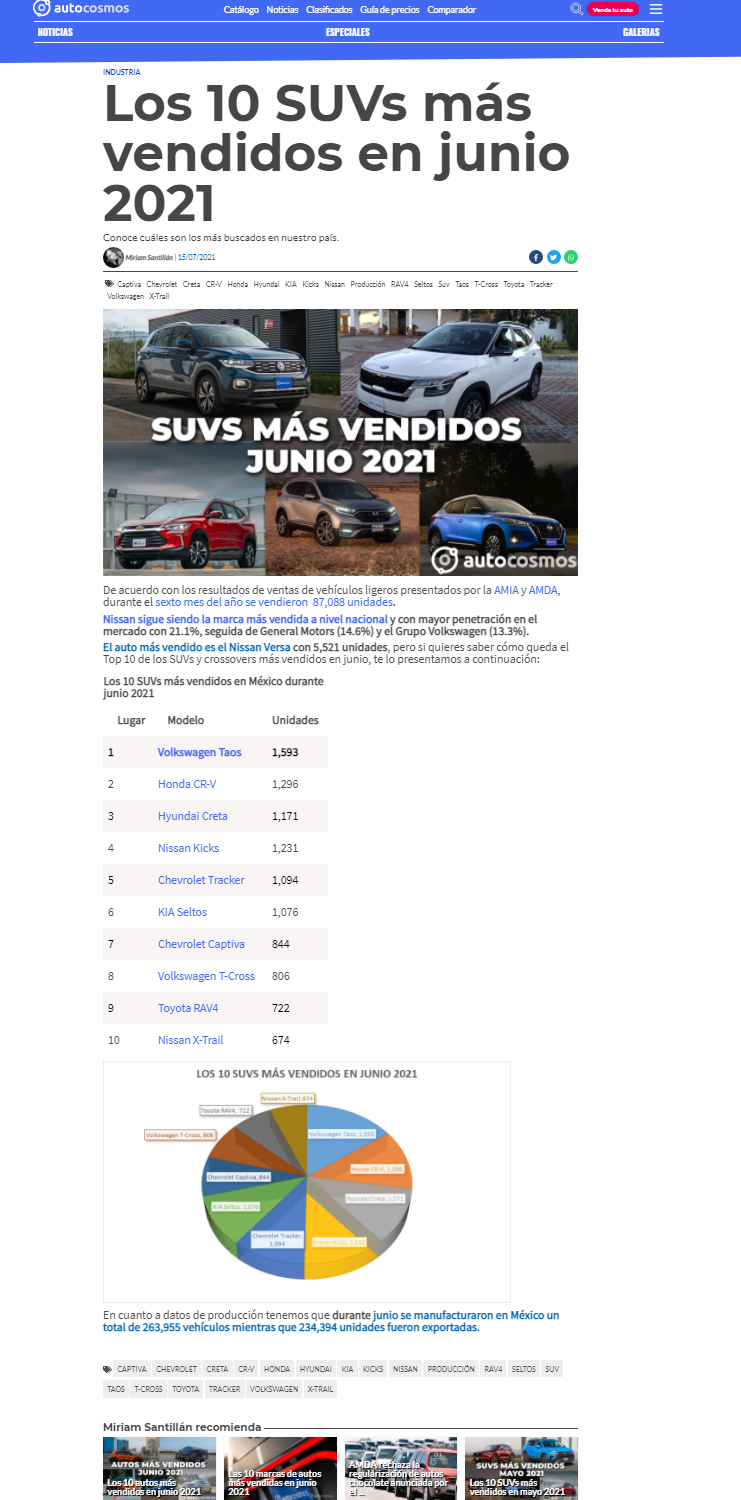Open the autocosmos home logo
The image size is (741, 1500).
point(81,9)
